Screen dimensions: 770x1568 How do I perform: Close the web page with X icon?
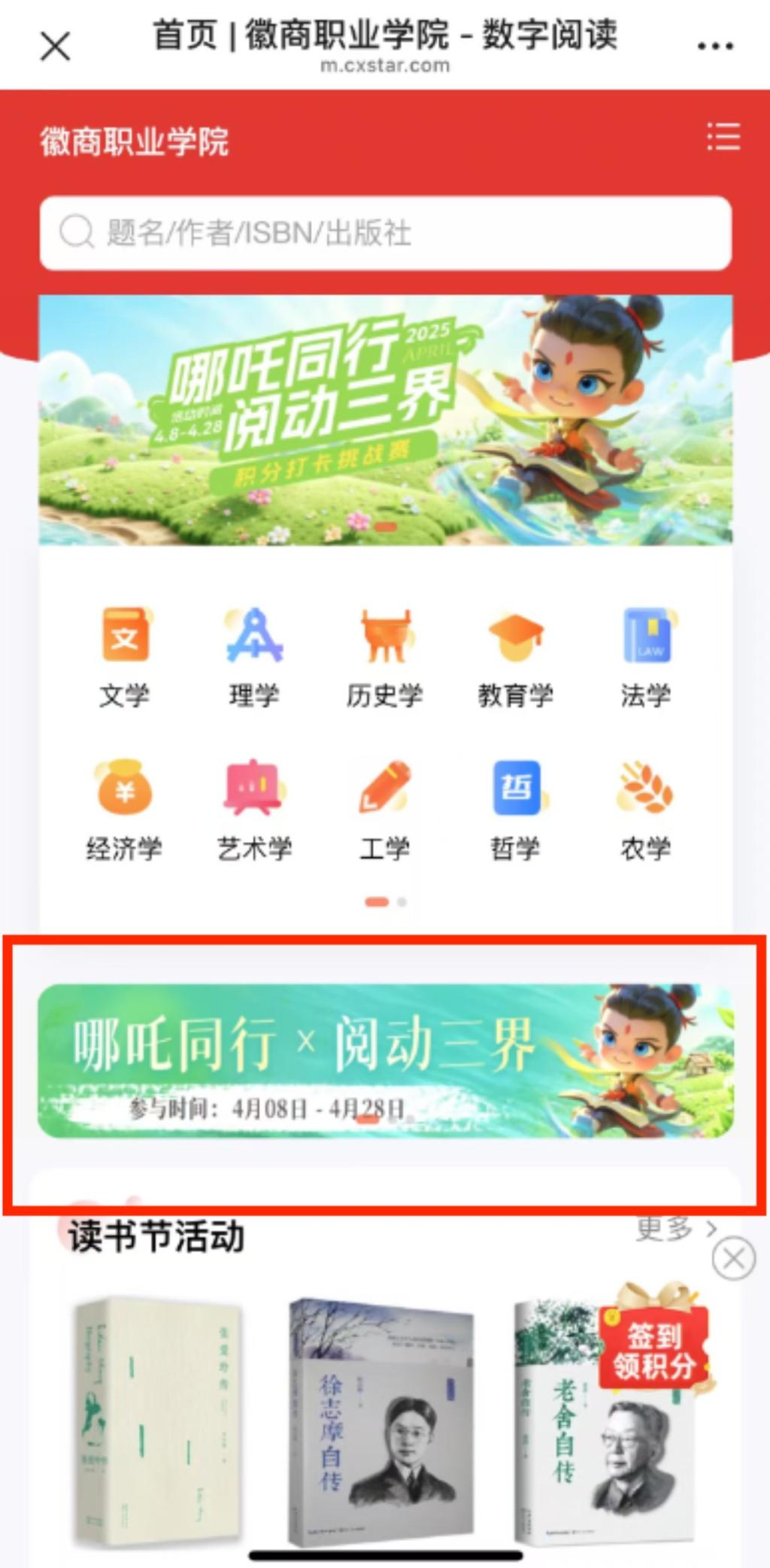click(55, 46)
